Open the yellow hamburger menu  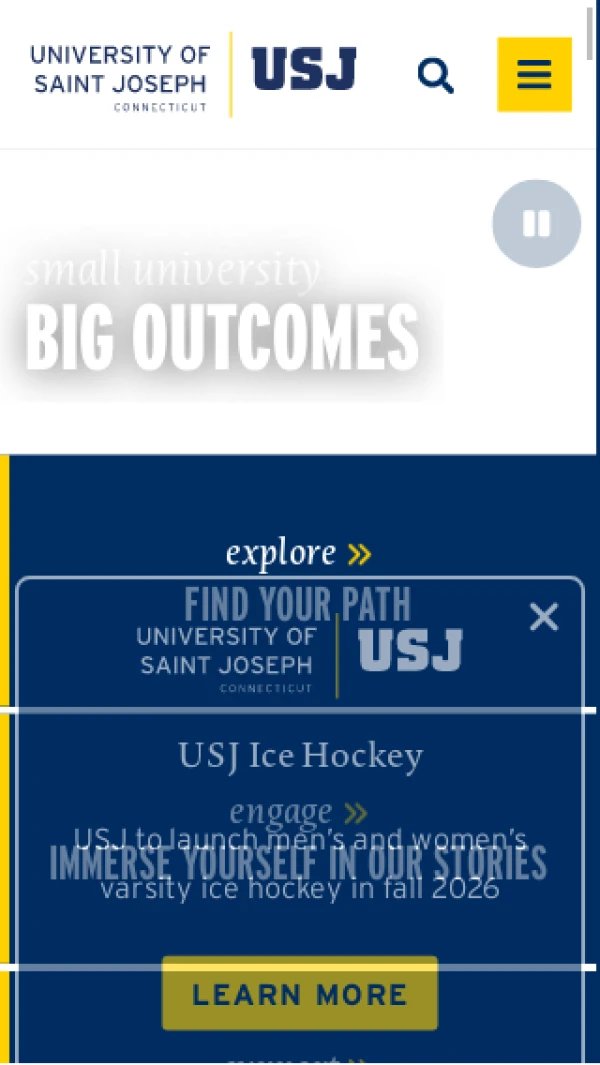coord(534,74)
